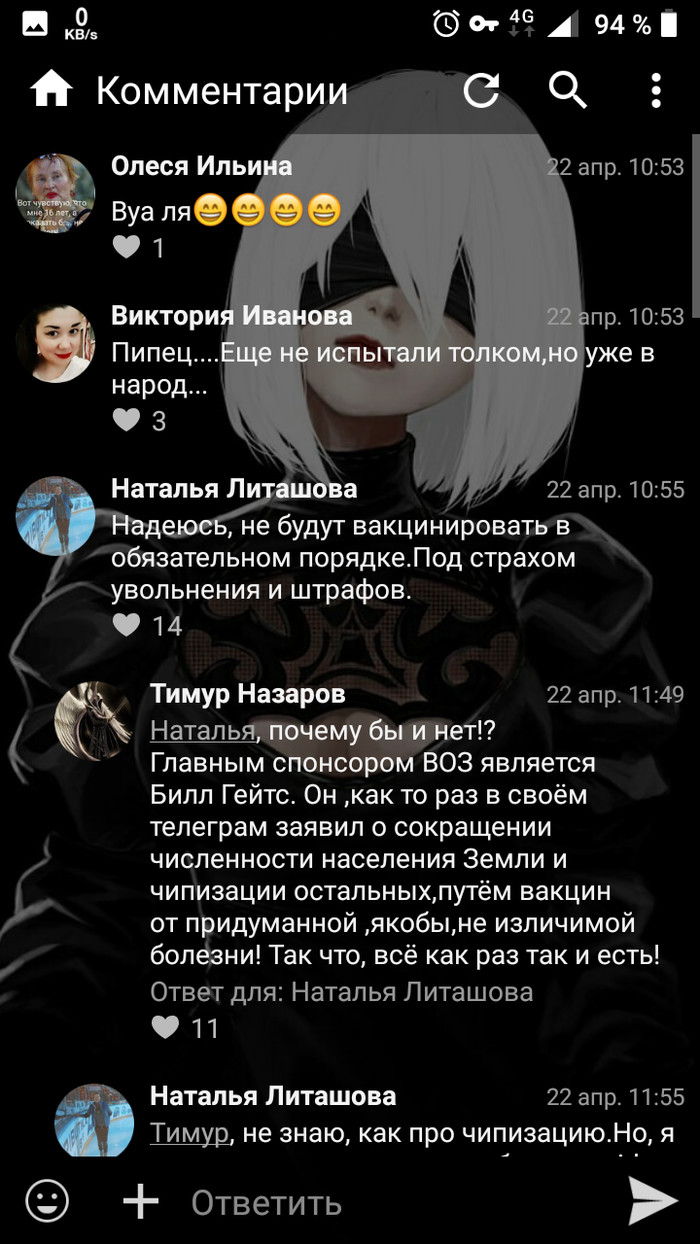Open search in comments

[x=568, y=91]
